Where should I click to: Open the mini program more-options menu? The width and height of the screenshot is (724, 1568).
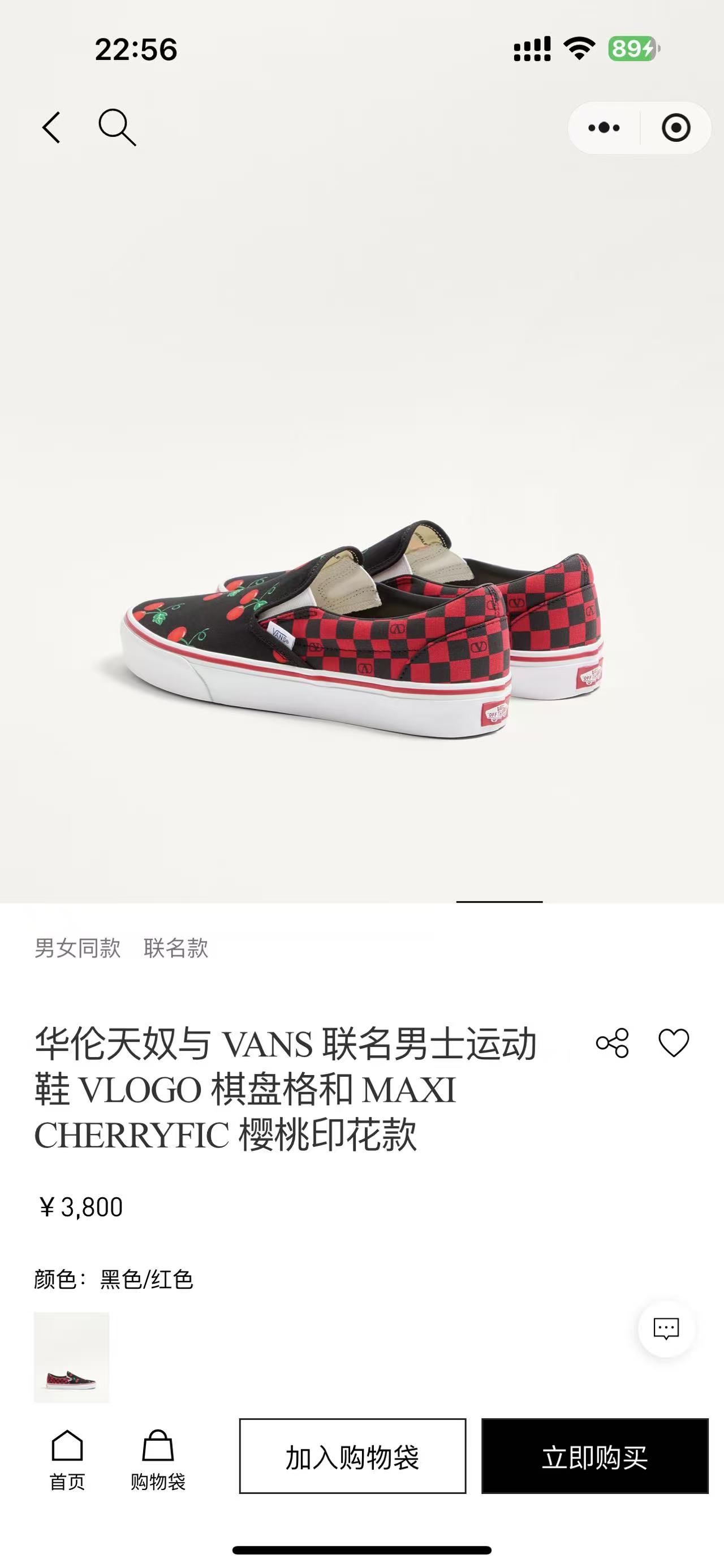[x=604, y=128]
